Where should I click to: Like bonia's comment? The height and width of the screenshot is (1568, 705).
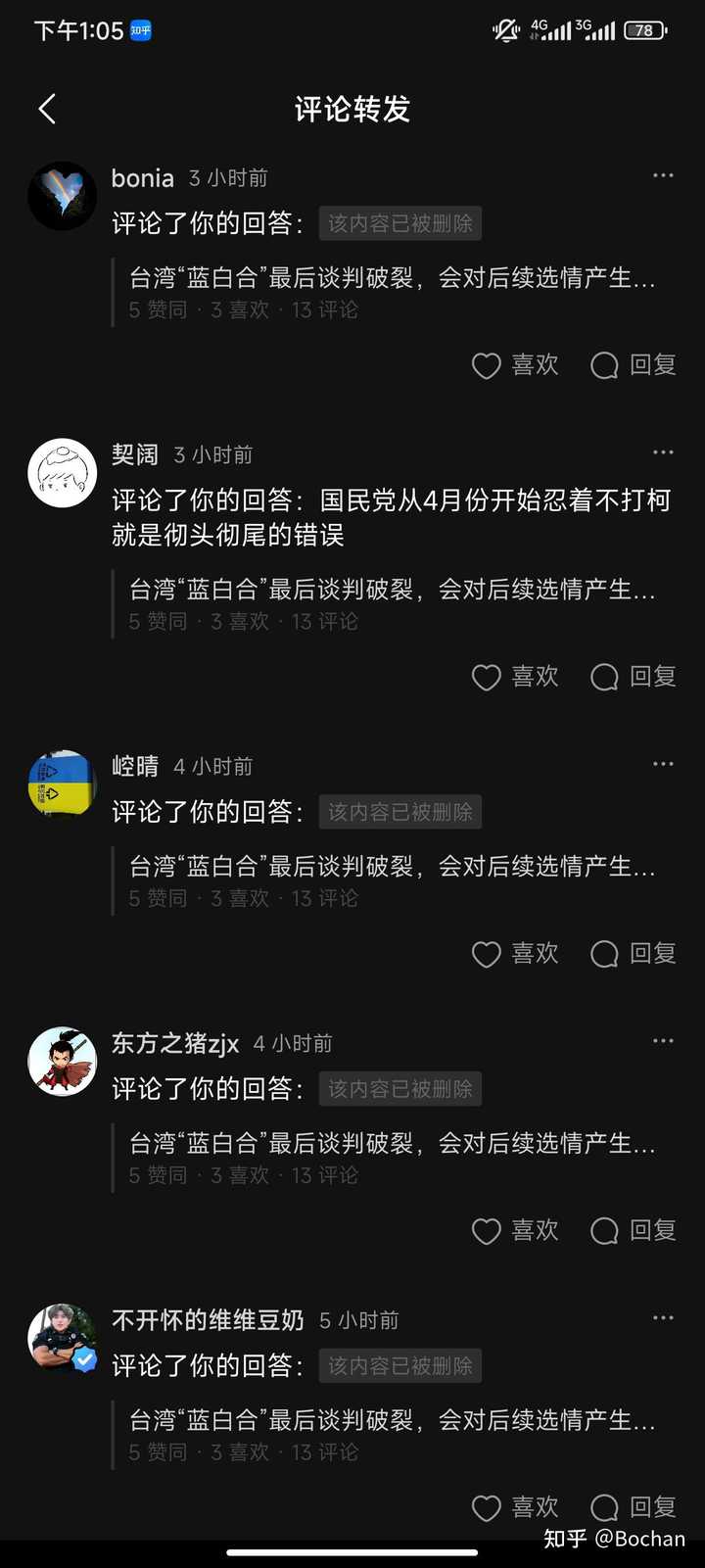515,365
